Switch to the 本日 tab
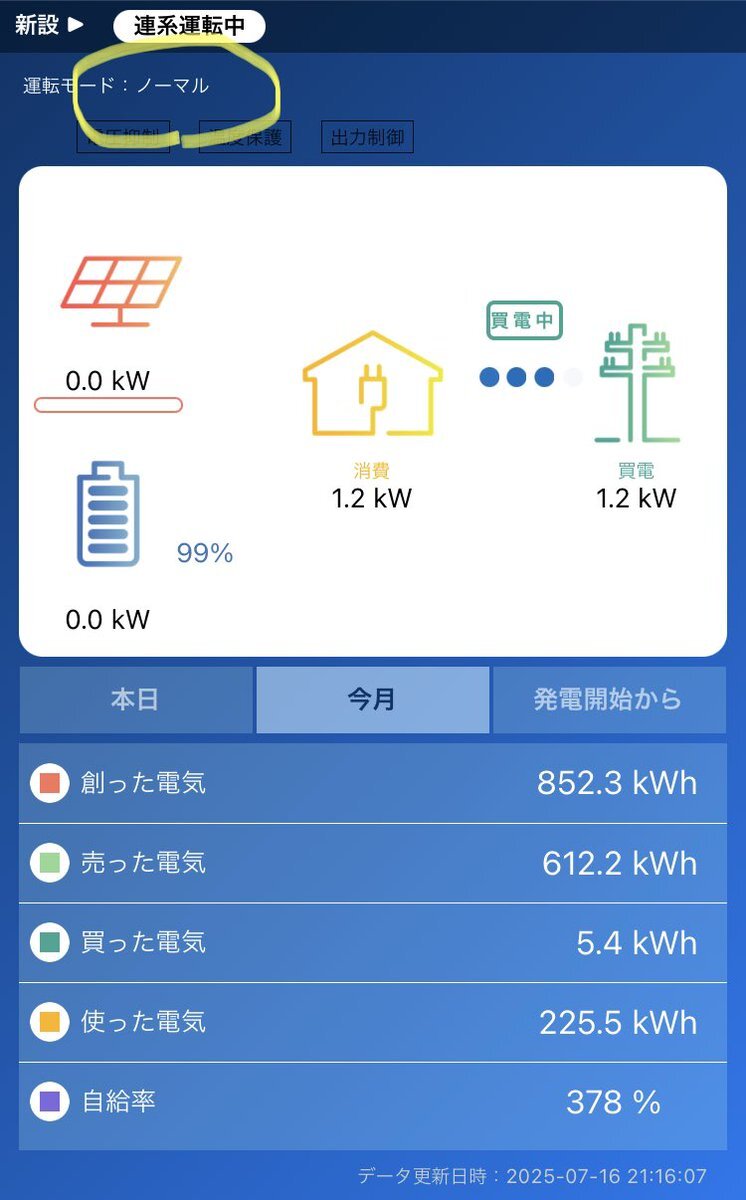This screenshot has height=1200, width=746. [x=135, y=700]
